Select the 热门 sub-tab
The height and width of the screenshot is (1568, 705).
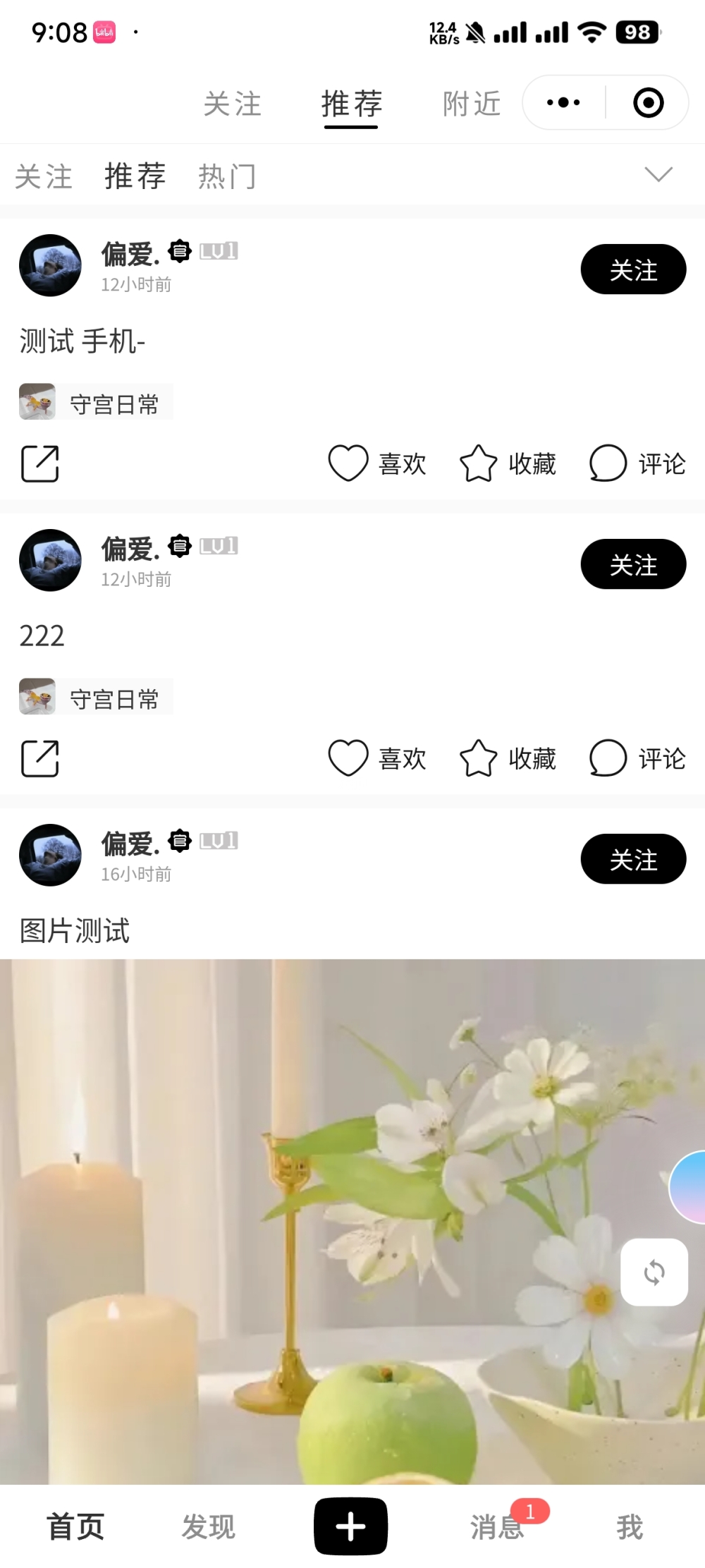coord(227,176)
